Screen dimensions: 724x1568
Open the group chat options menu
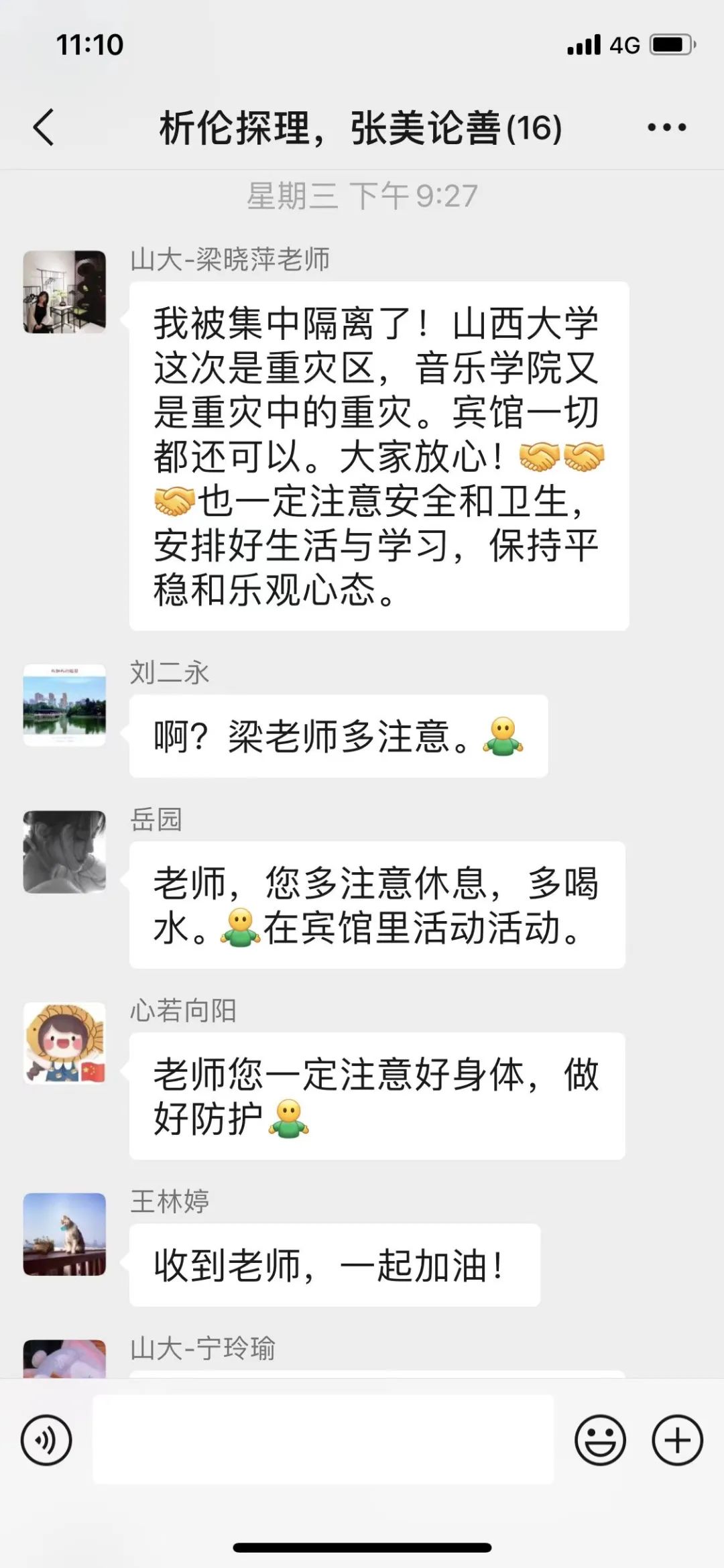(666, 127)
